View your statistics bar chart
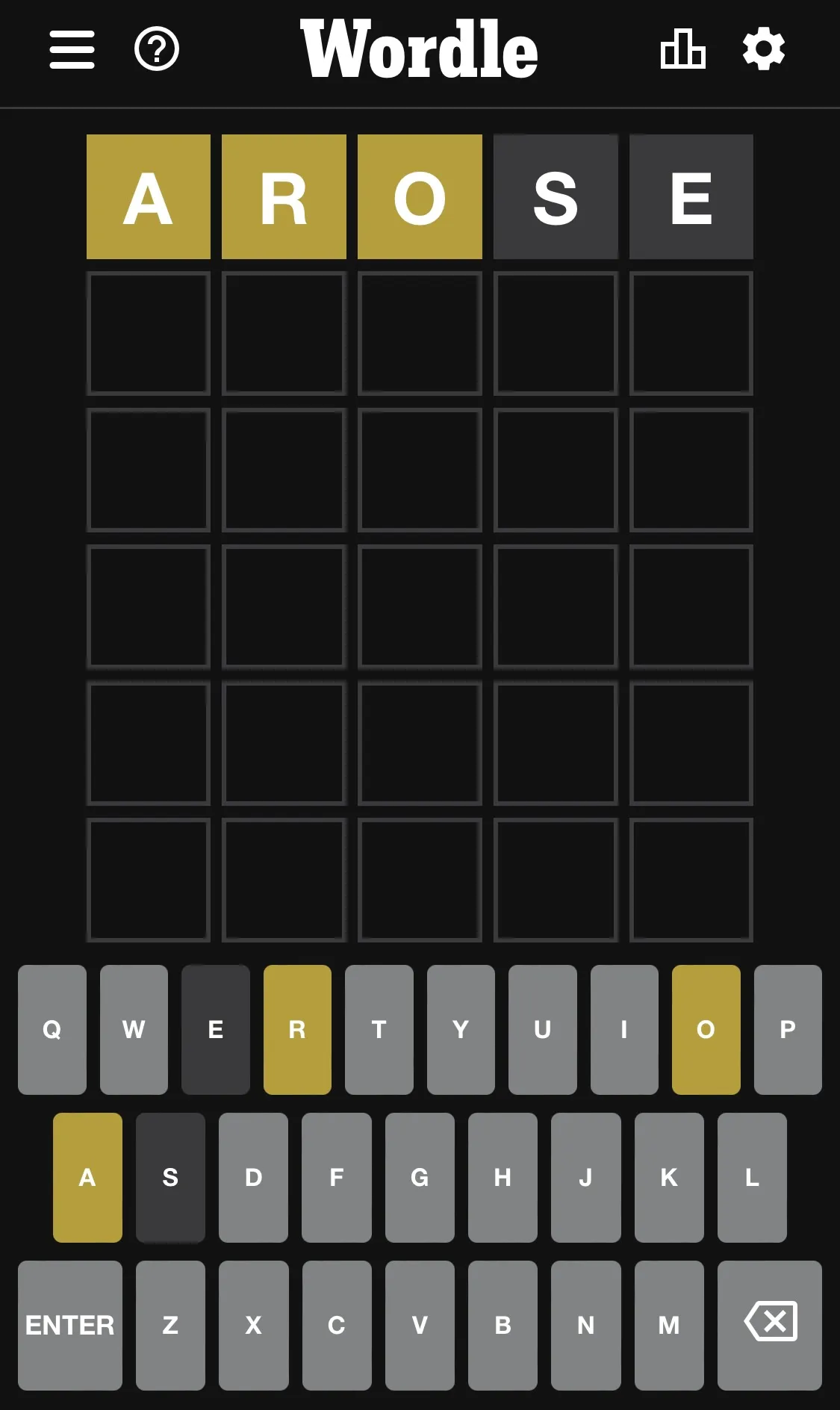Viewport: 840px width, 1410px height. point(682,49)
